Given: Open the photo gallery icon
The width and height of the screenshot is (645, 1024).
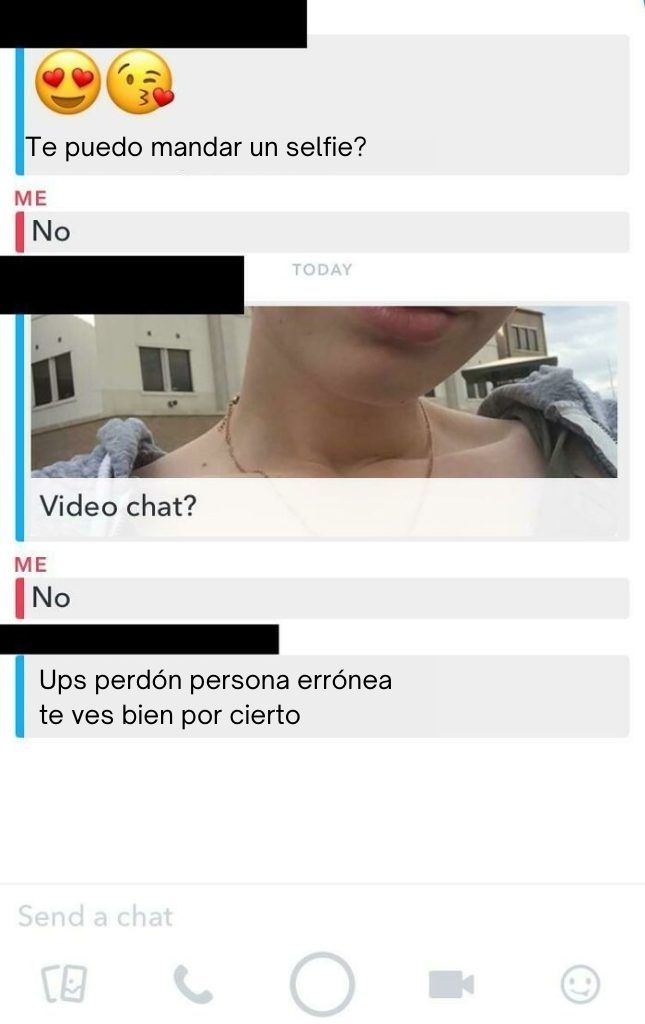Looking at the screenshot, I should tap(64, 986).
